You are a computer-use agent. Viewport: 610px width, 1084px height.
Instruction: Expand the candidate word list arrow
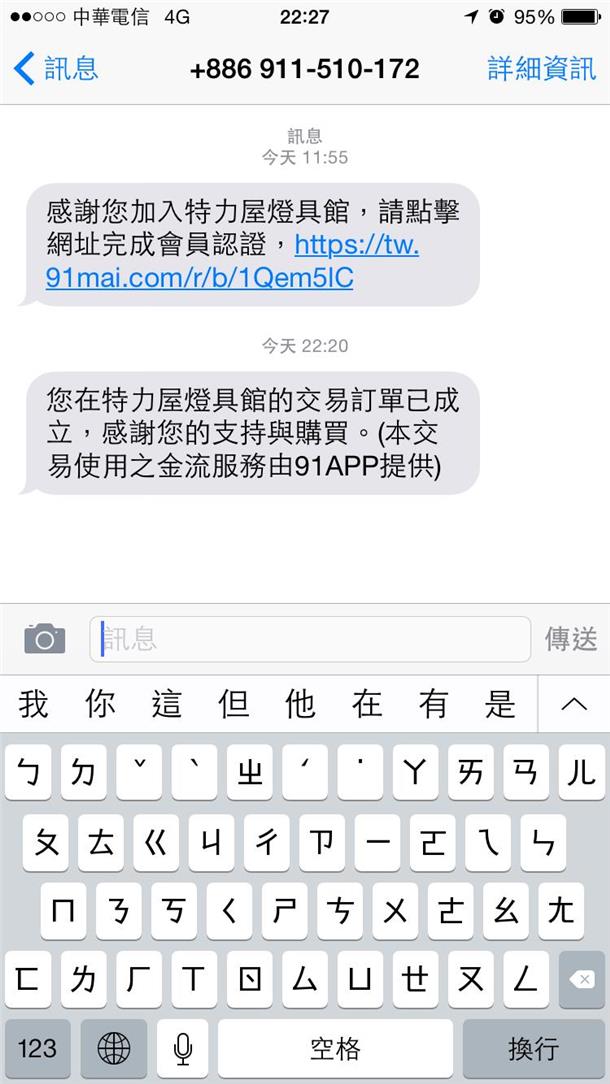(574, 704)
